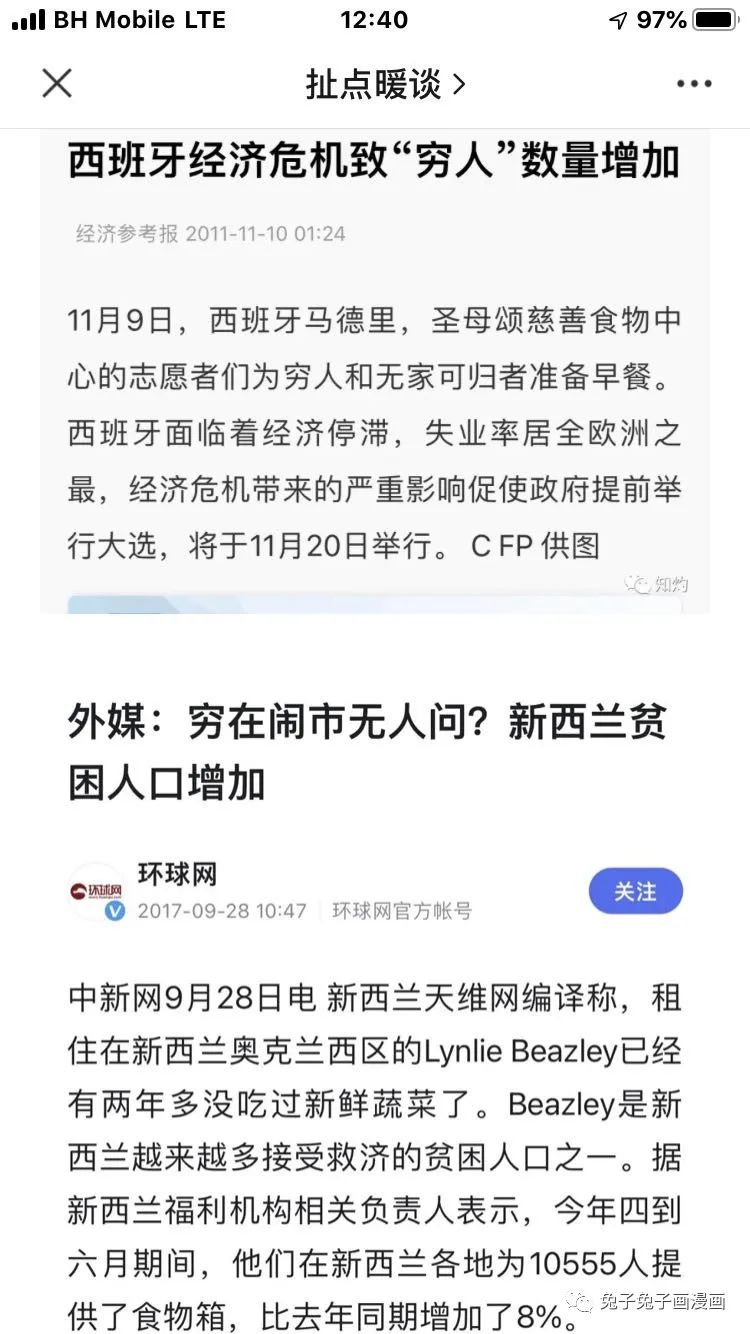
Task: Tap the 经济参考报 source line
Action: [208, 233]
